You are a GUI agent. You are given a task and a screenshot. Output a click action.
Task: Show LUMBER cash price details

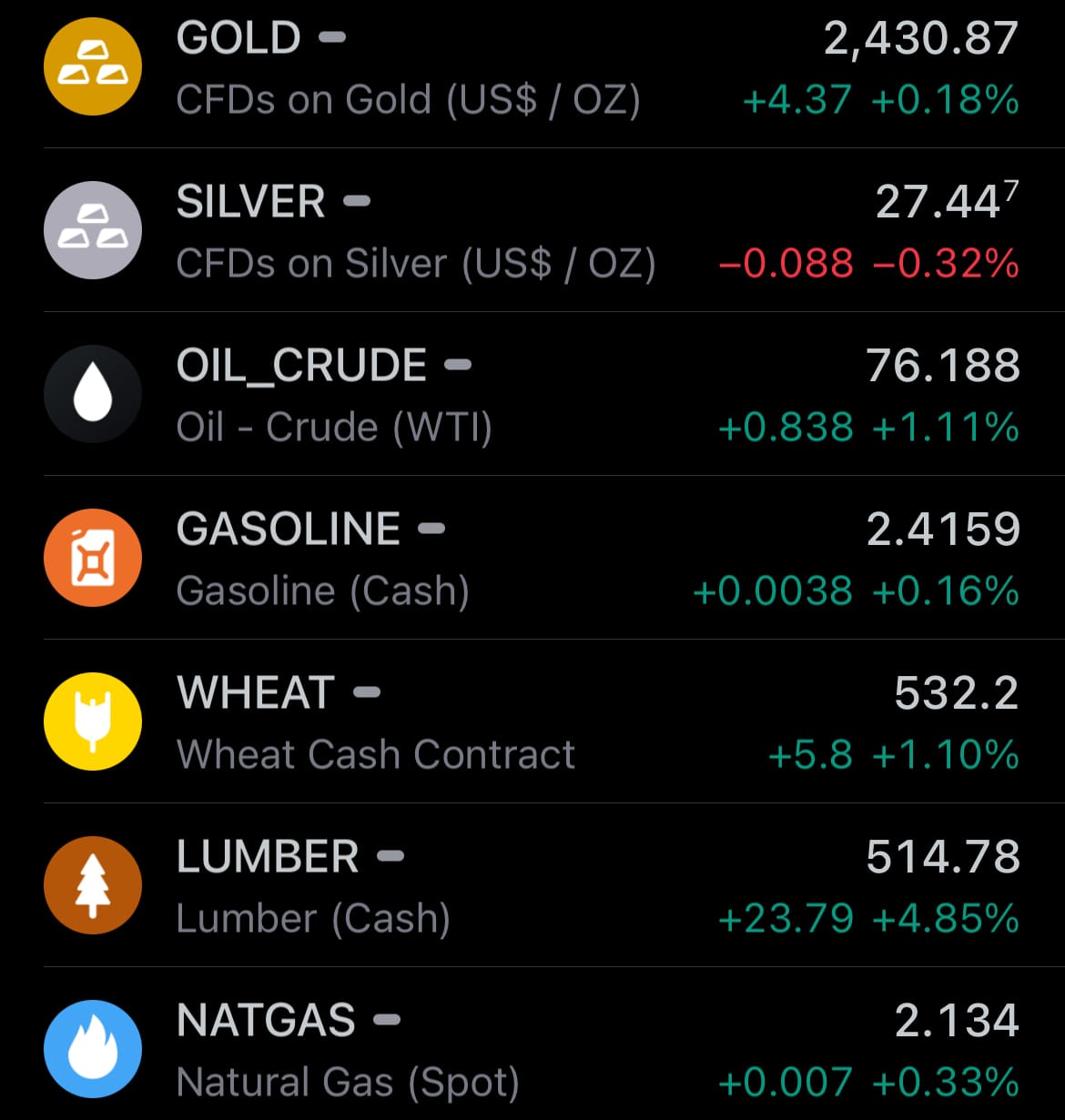(x=532, y=886)
